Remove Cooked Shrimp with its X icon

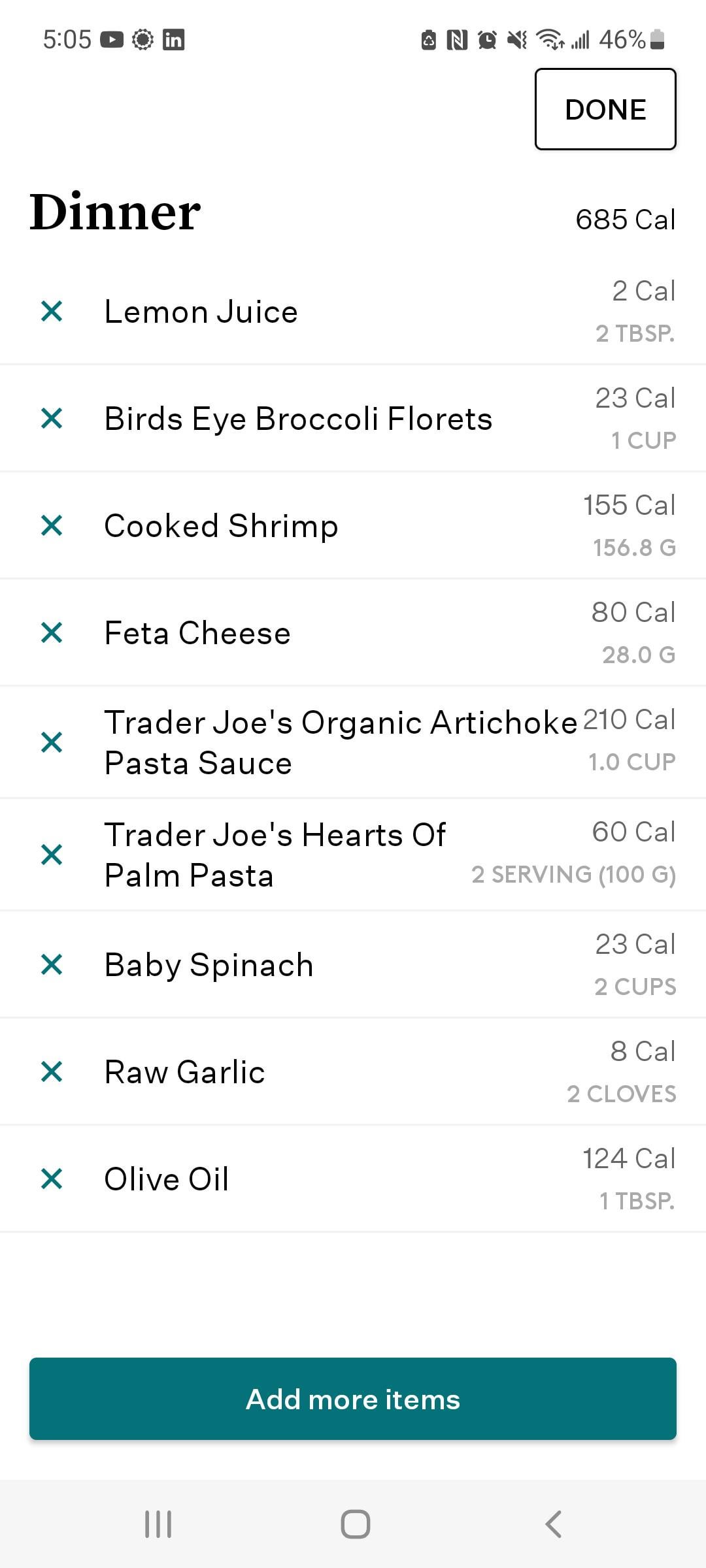coord(52,525)
